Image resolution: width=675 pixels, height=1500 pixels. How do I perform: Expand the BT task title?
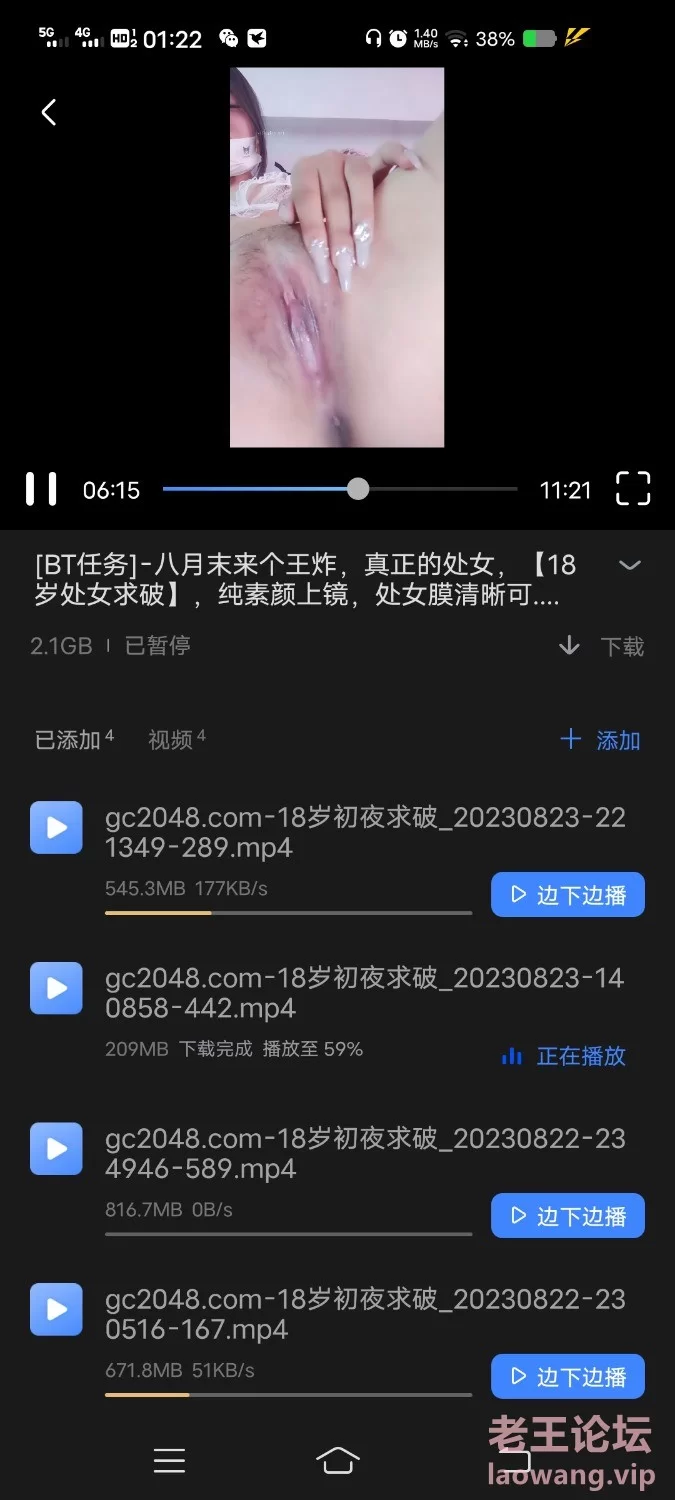click(629, 565)
